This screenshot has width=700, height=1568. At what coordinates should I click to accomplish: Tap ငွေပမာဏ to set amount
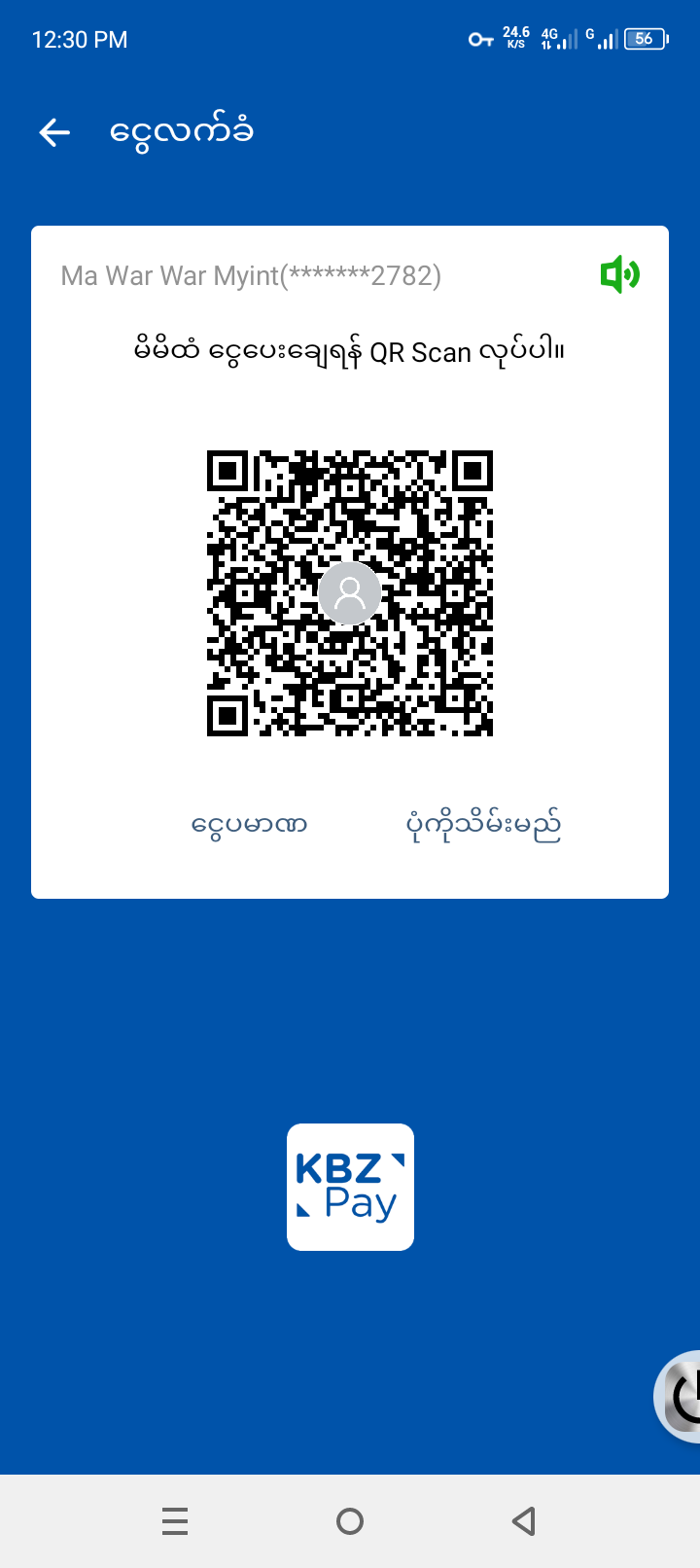coord(249,826)
